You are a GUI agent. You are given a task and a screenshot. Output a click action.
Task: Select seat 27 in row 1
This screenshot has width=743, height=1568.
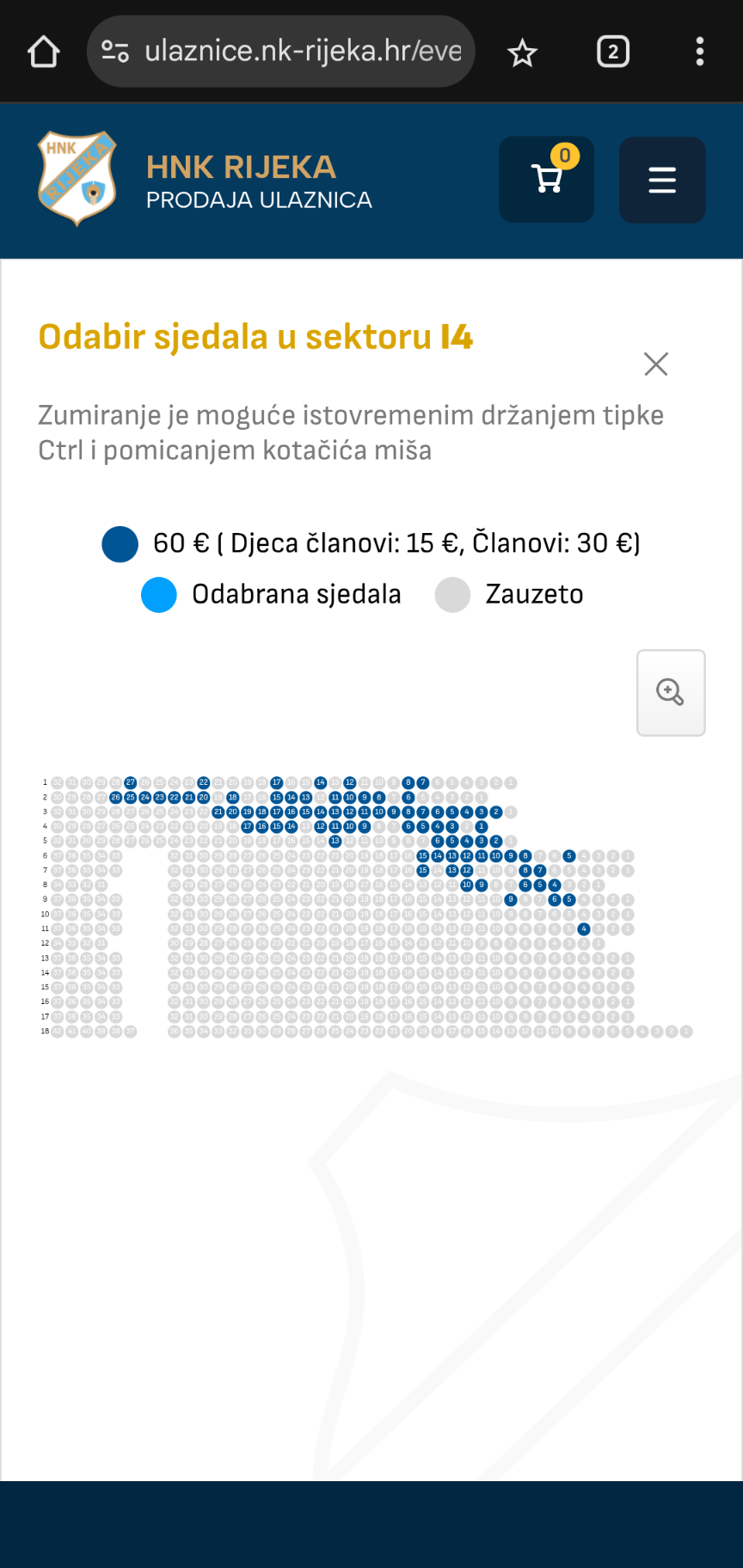(x=130, y=782)
